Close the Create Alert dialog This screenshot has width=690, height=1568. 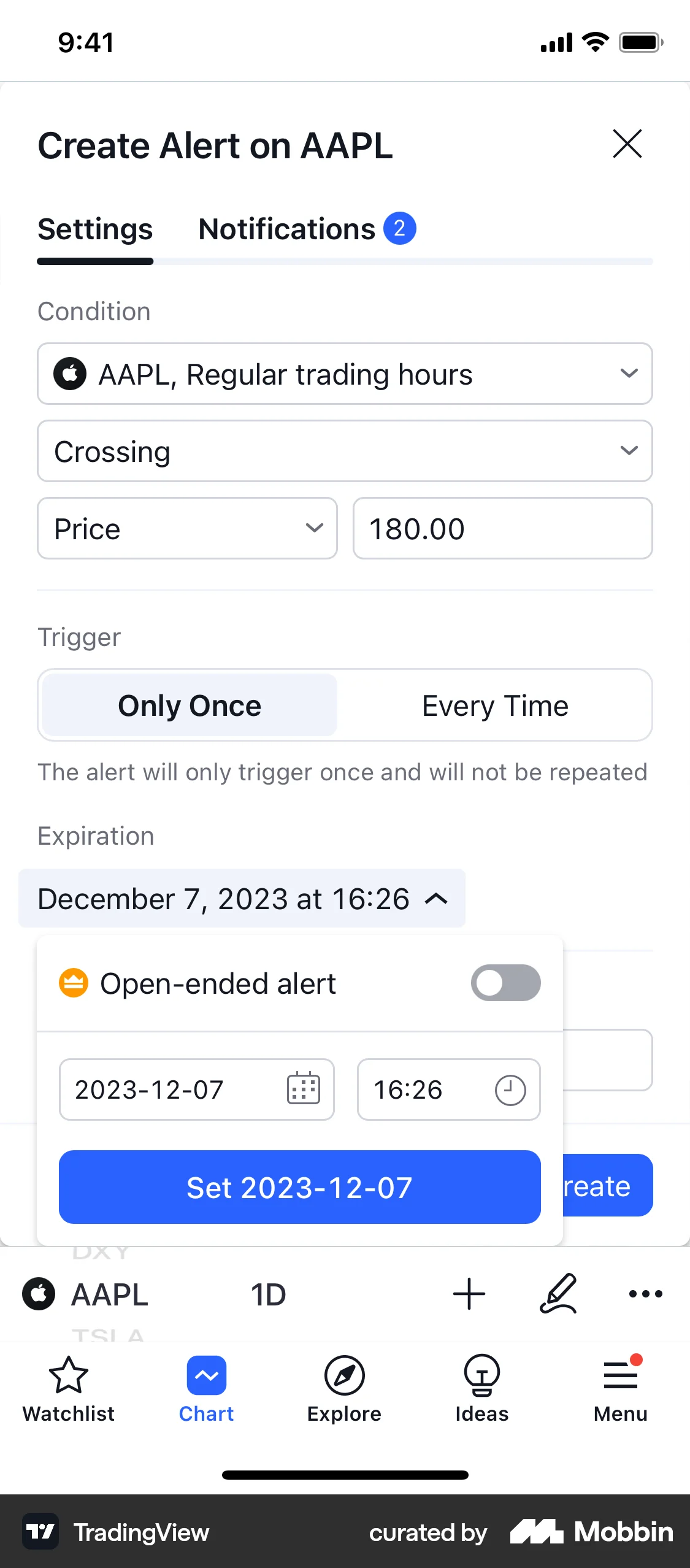[x=627, y=144]
